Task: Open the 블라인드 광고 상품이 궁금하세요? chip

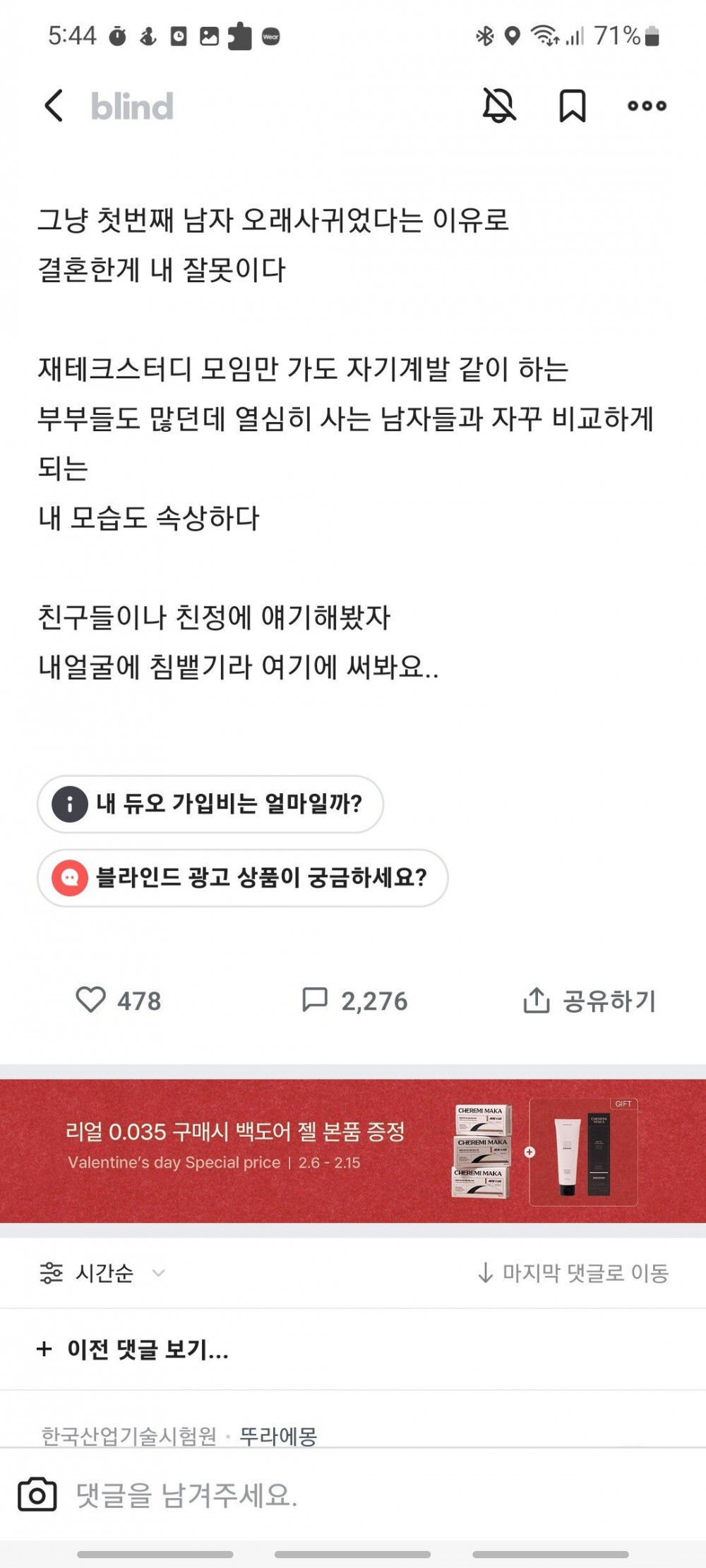Action: (242, 878)
